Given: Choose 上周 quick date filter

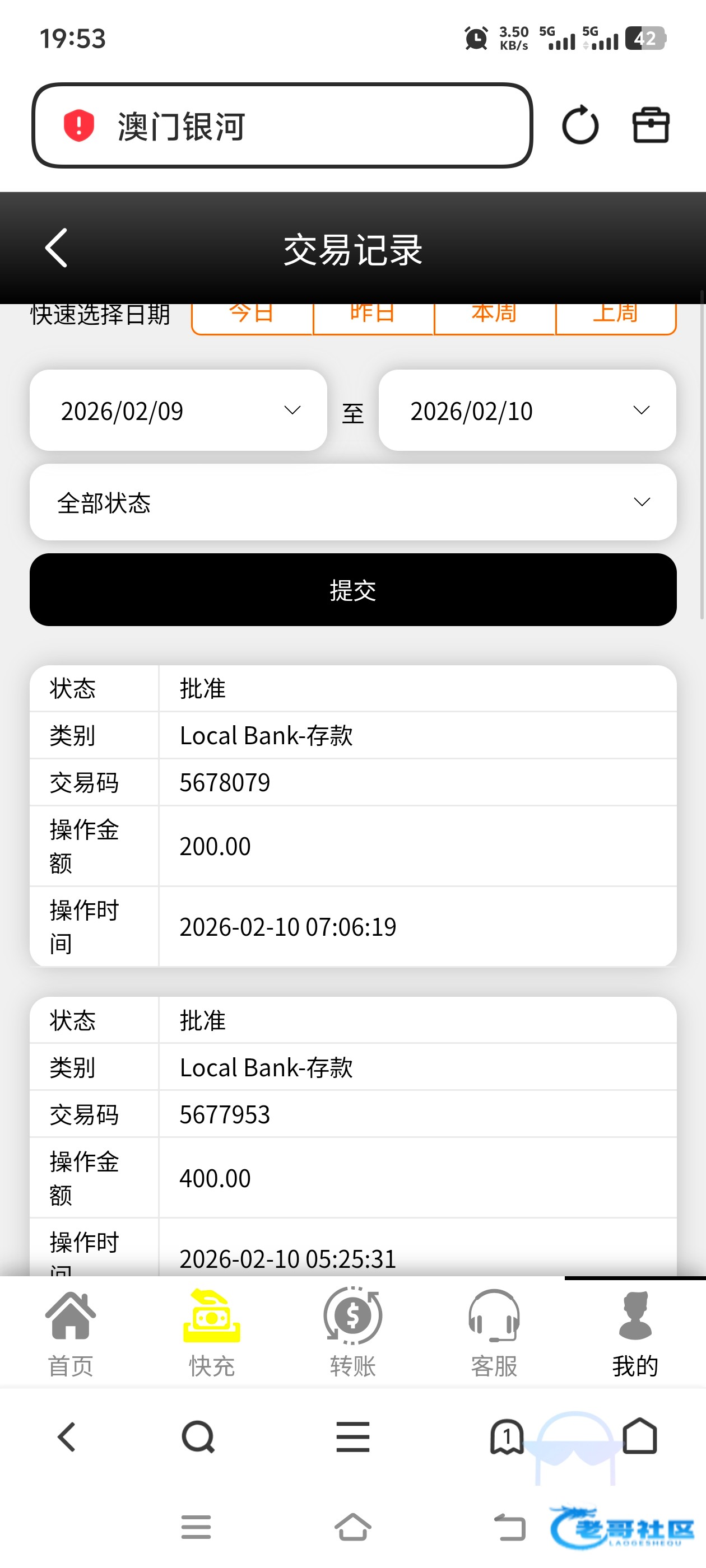Looking at the screenshot, I should pos(615,316).
